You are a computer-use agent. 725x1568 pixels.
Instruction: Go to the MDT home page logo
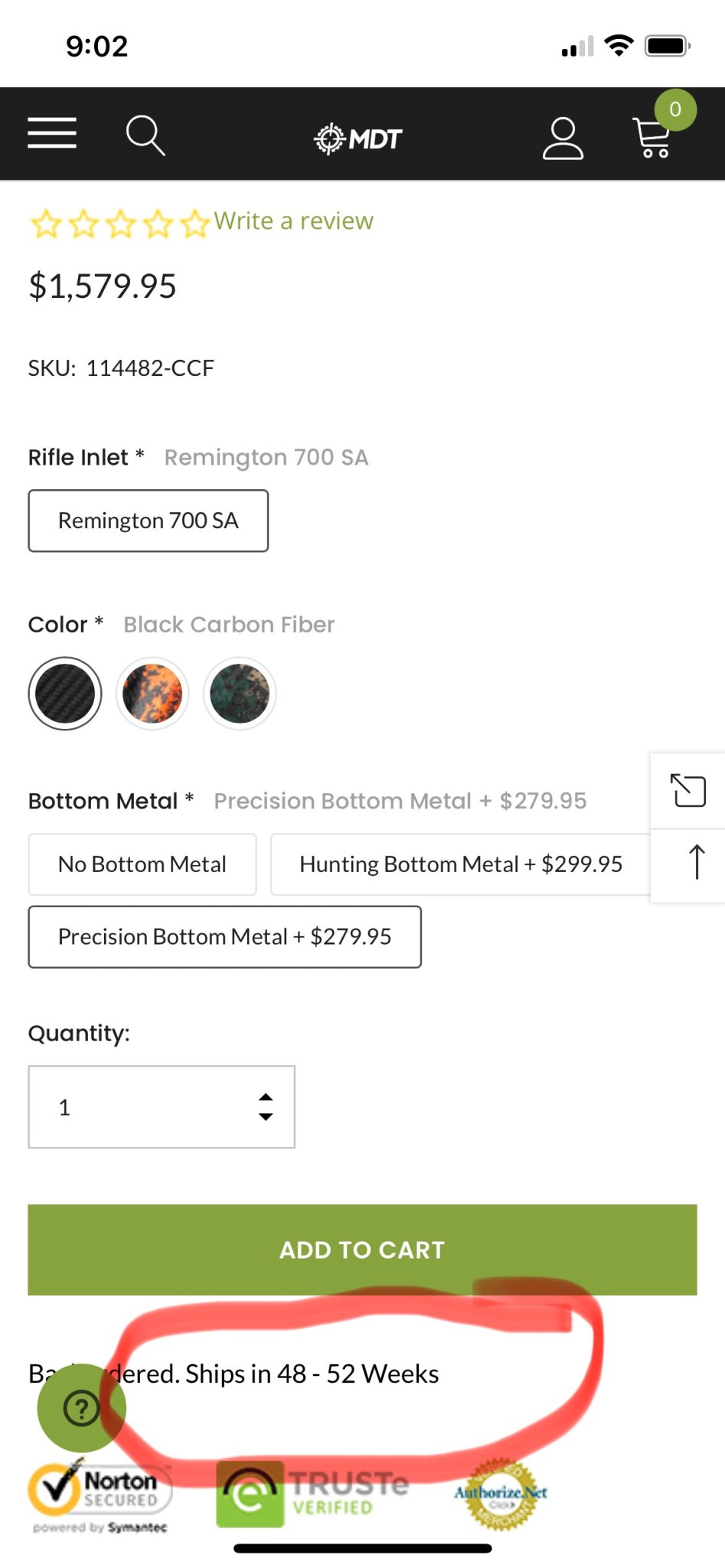point(358,139)
